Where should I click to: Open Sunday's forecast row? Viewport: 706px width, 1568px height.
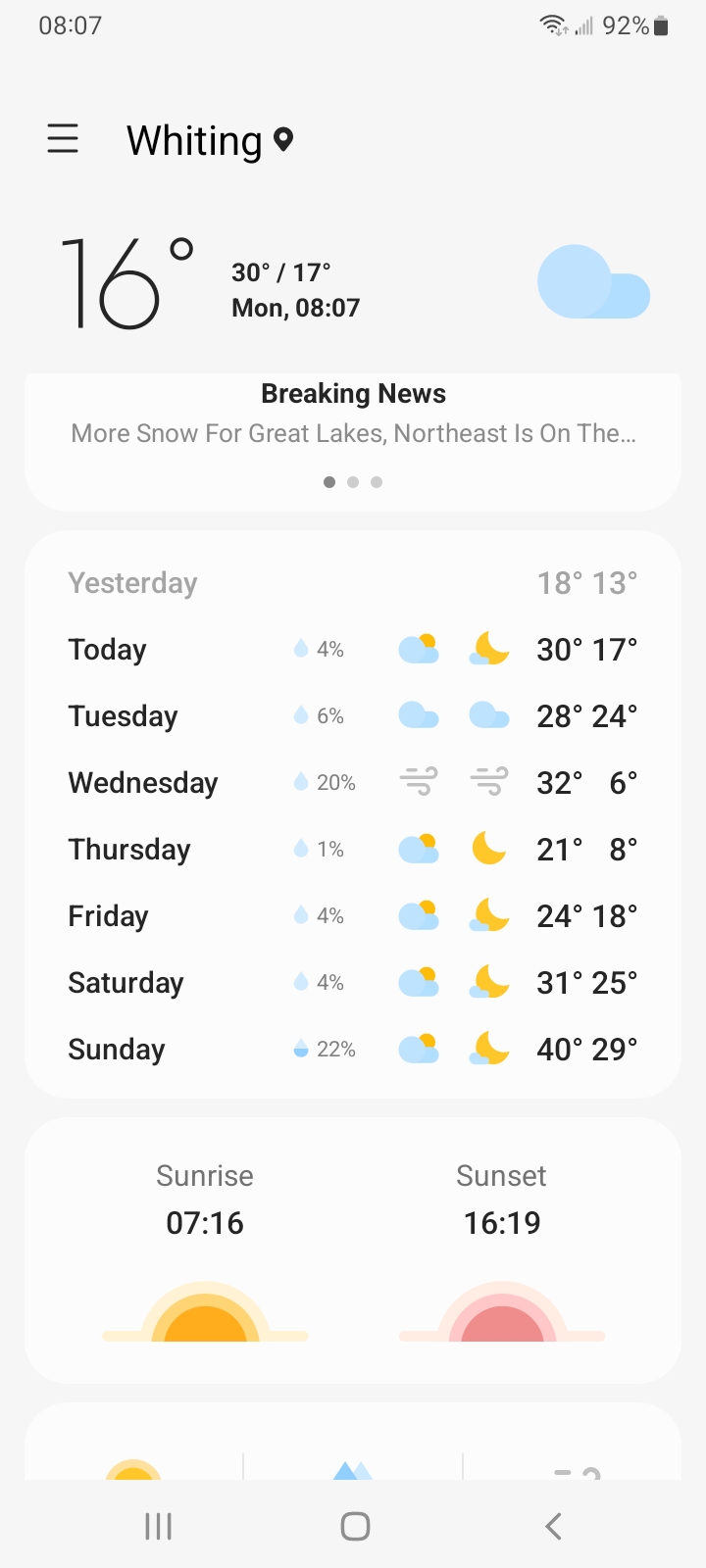click(x=353, y=1050)
